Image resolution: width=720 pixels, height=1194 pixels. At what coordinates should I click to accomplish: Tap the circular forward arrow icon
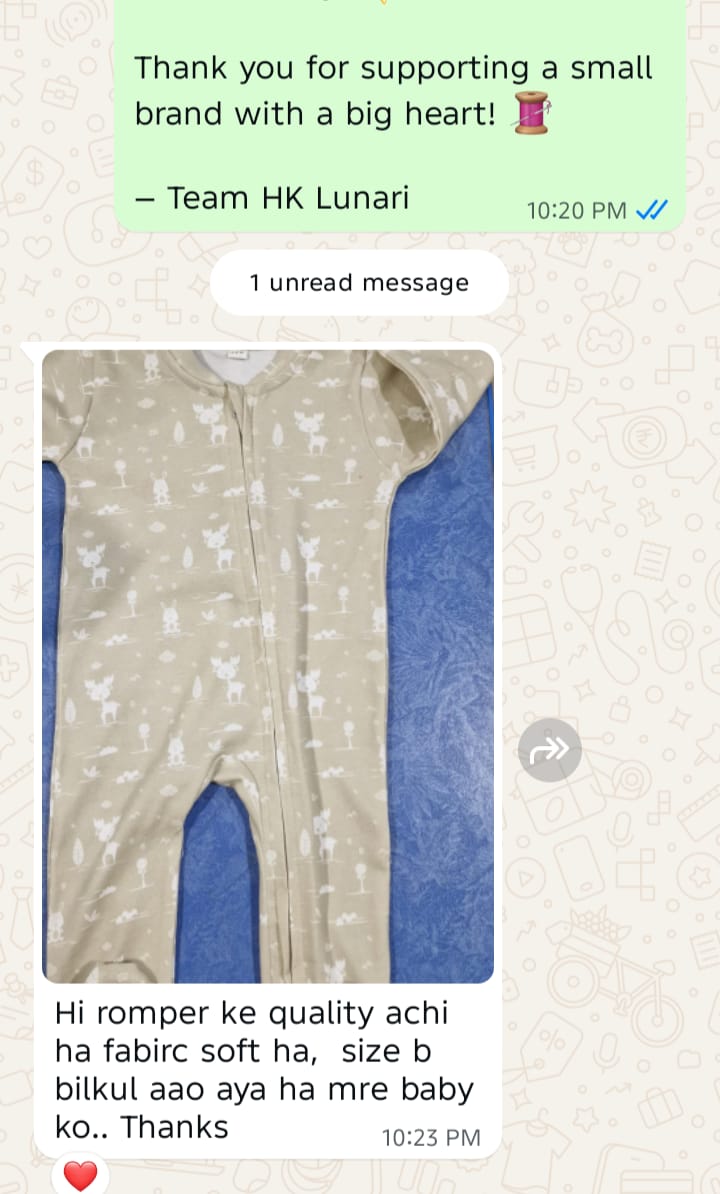tap(548, 748)
